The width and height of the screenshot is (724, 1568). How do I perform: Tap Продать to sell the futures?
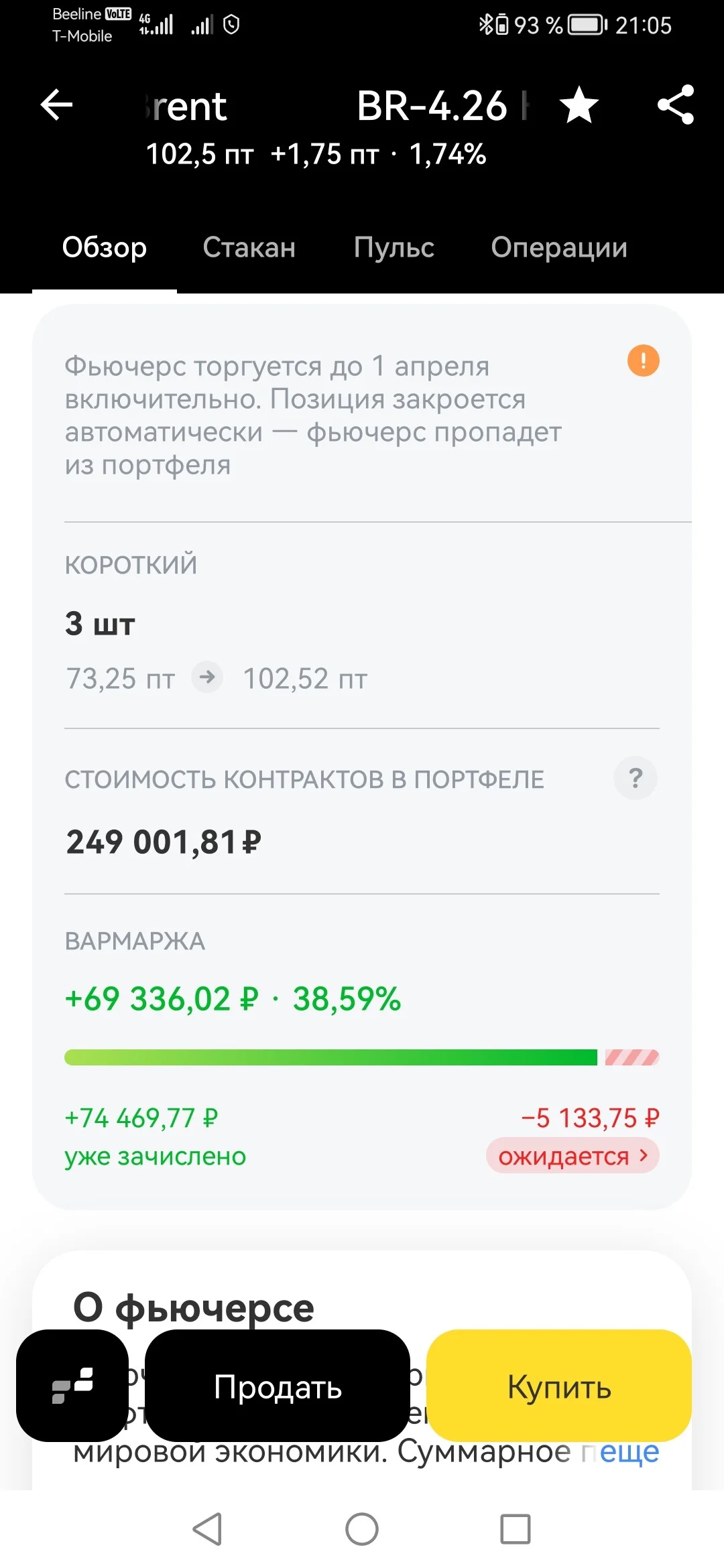pyautogui.click(x=278, y=1386)
